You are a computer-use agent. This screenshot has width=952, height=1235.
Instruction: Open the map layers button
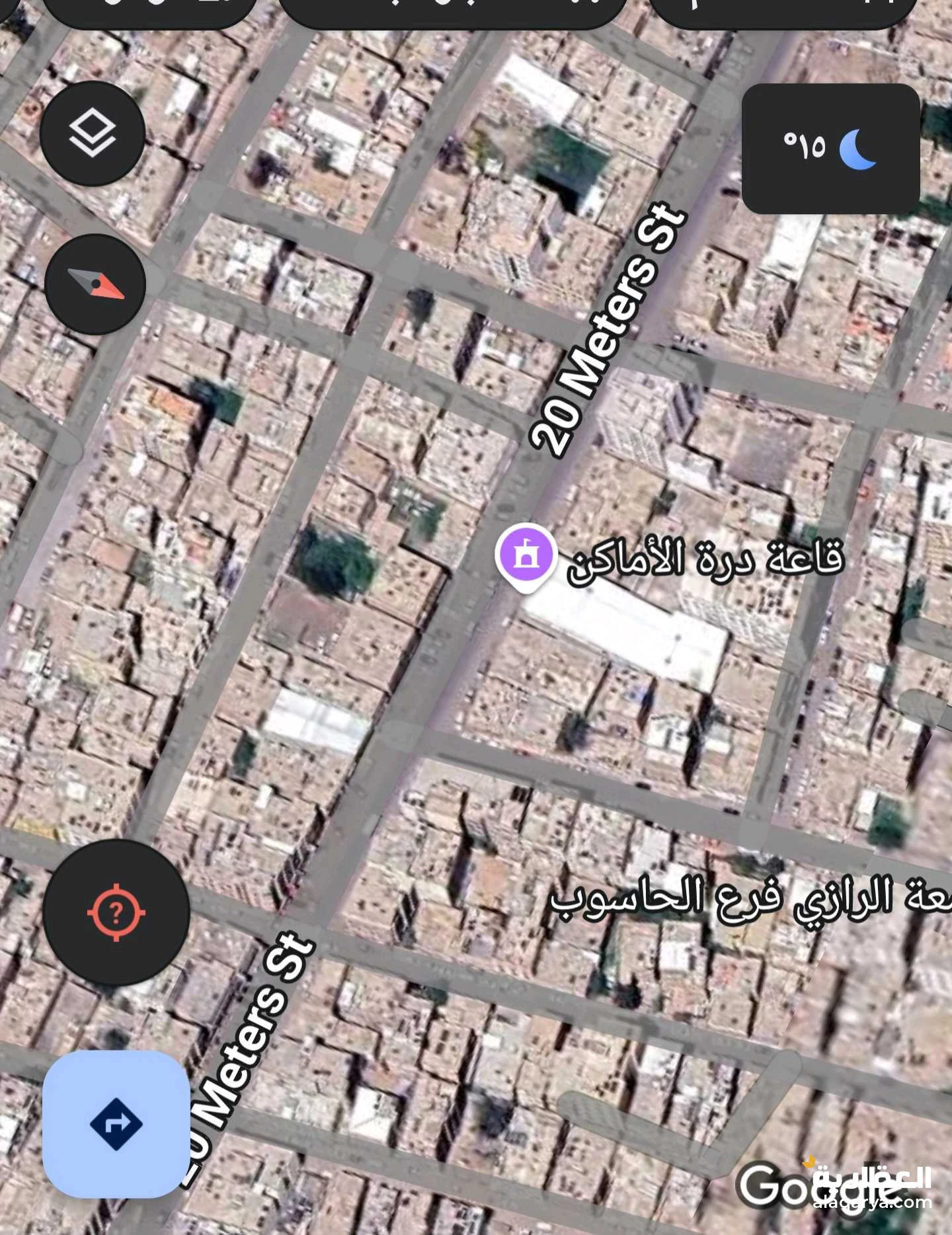point(93,133)
